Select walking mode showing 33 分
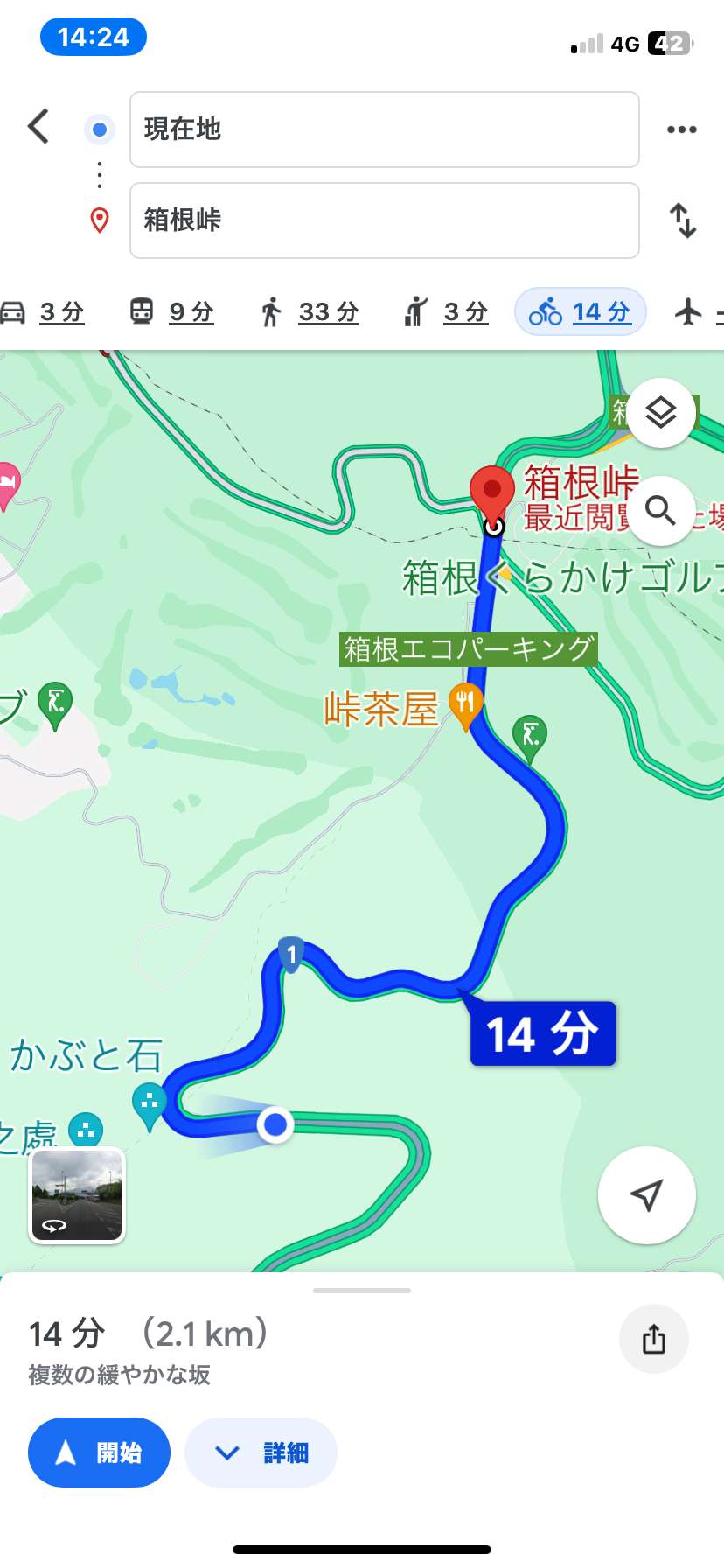 [x=309, y=312]
